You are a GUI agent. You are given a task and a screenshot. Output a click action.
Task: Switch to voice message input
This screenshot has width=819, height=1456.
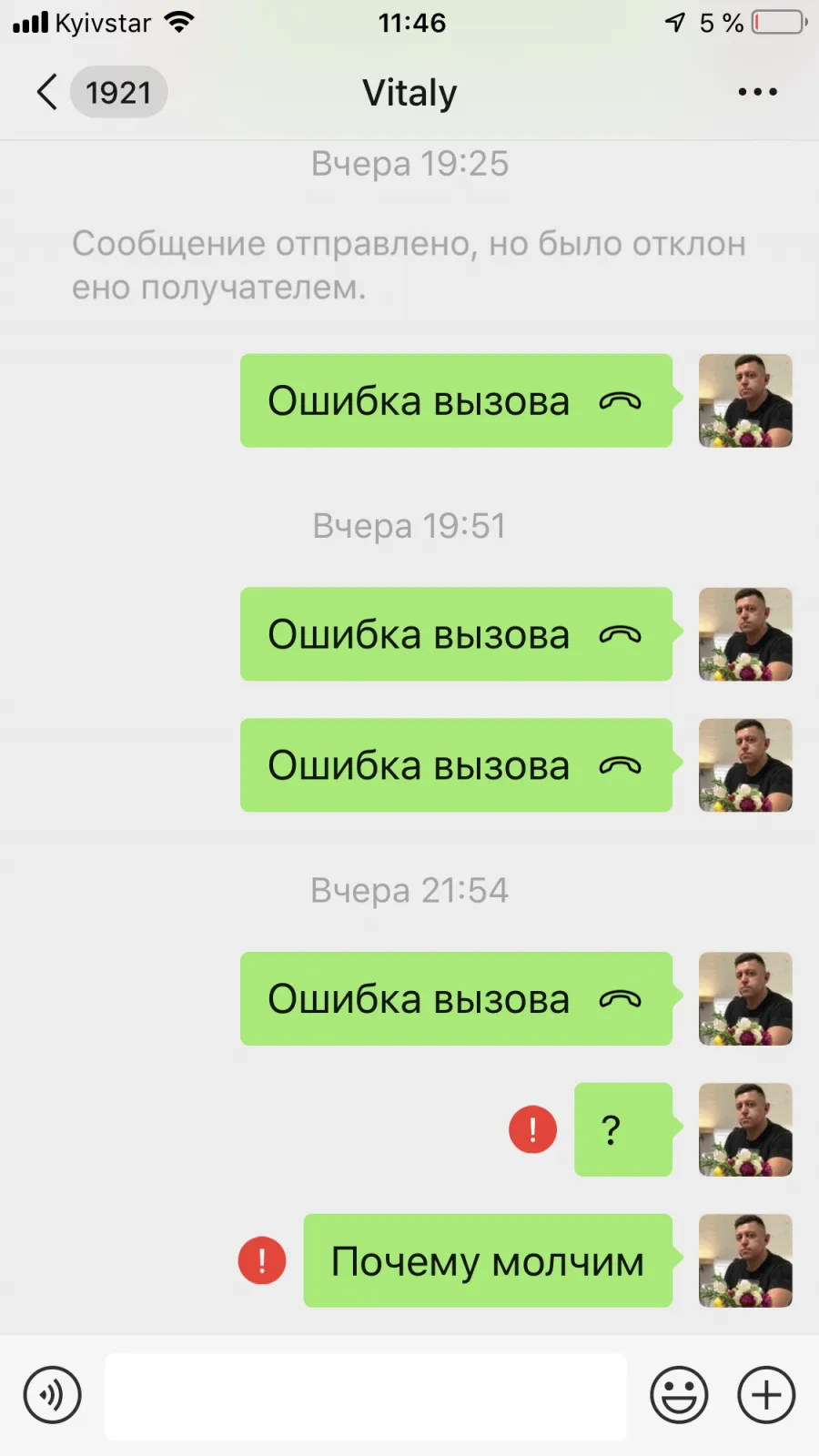tap(53, 1395)
